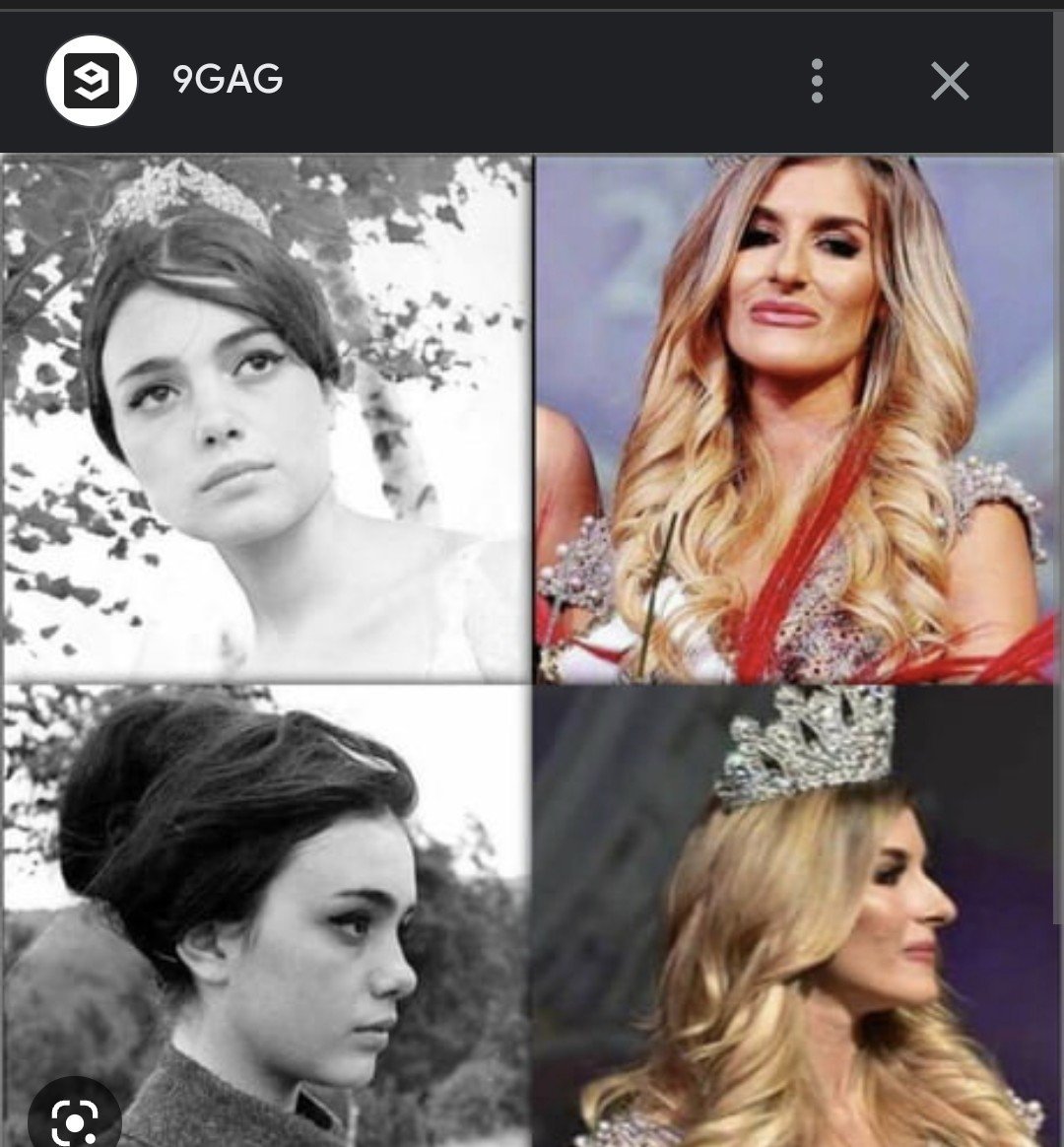Open the three-dot overflow menu
Screen dimensions: 1064x1147
click(817, 81)
